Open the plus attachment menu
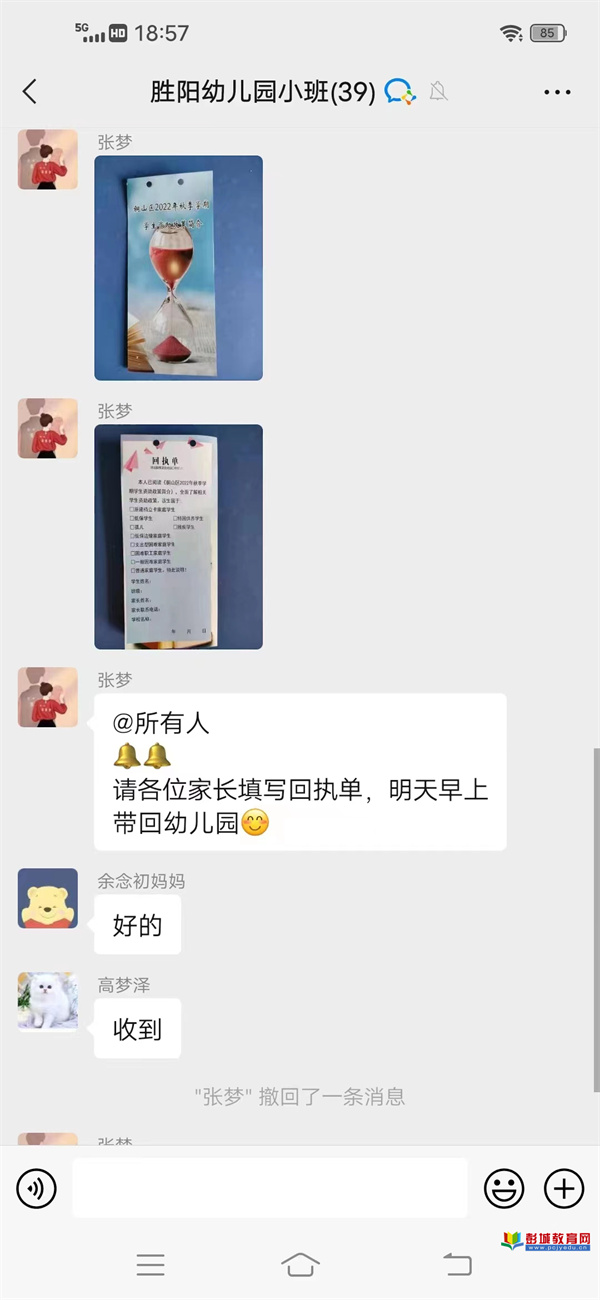Screen dimensions: 600x1300 (x=564, y=1188)
